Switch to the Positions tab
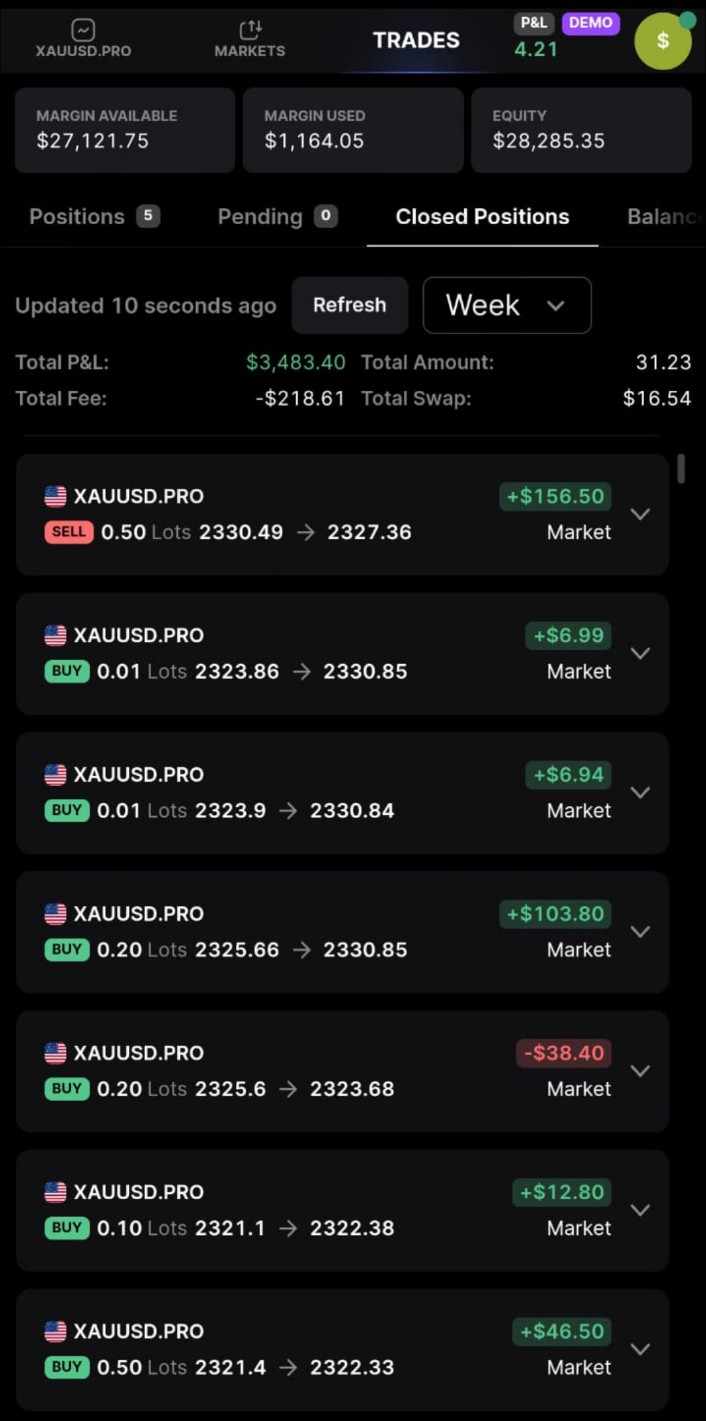 (93, 216)
